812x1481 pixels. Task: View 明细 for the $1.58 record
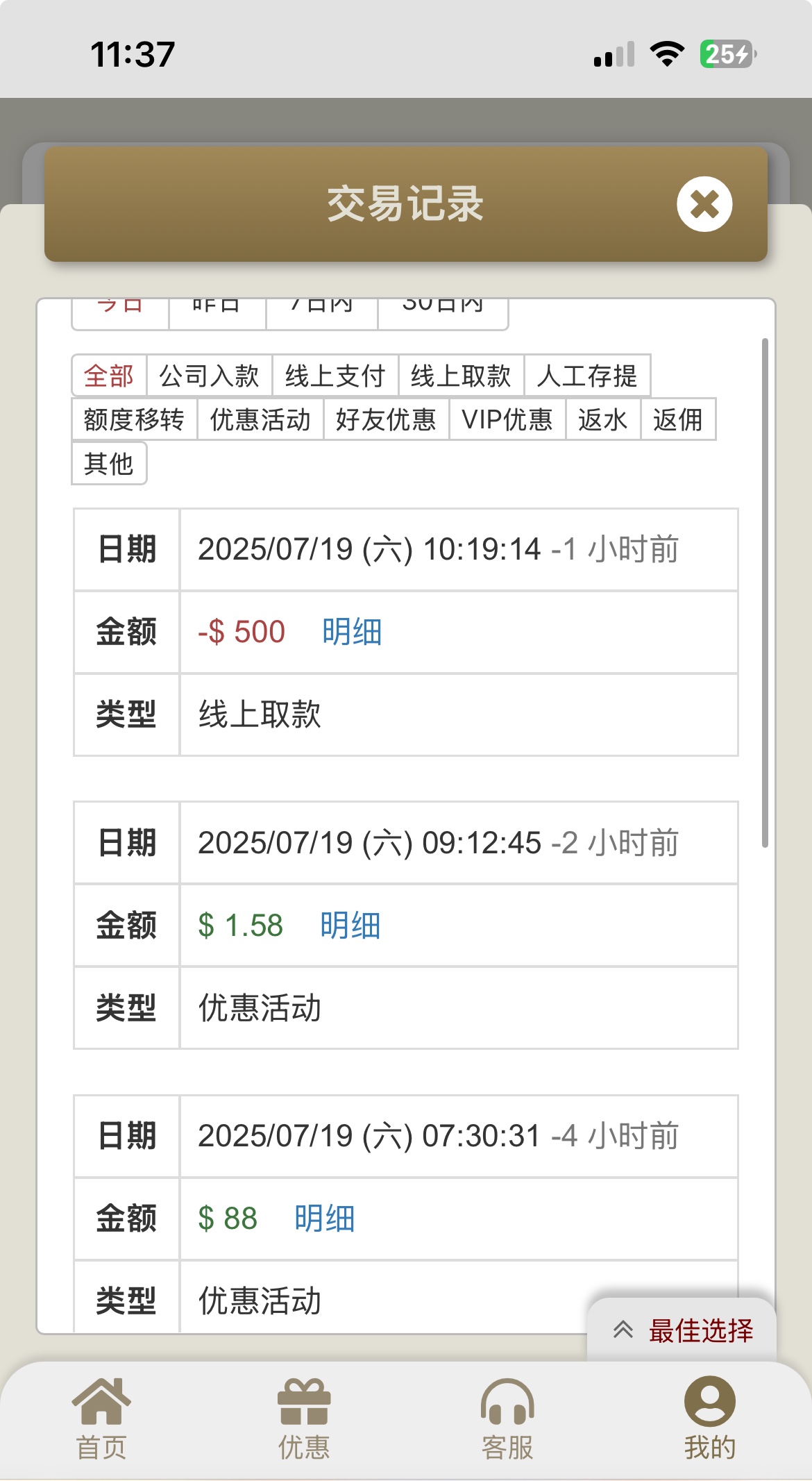[x=350, y=926]
